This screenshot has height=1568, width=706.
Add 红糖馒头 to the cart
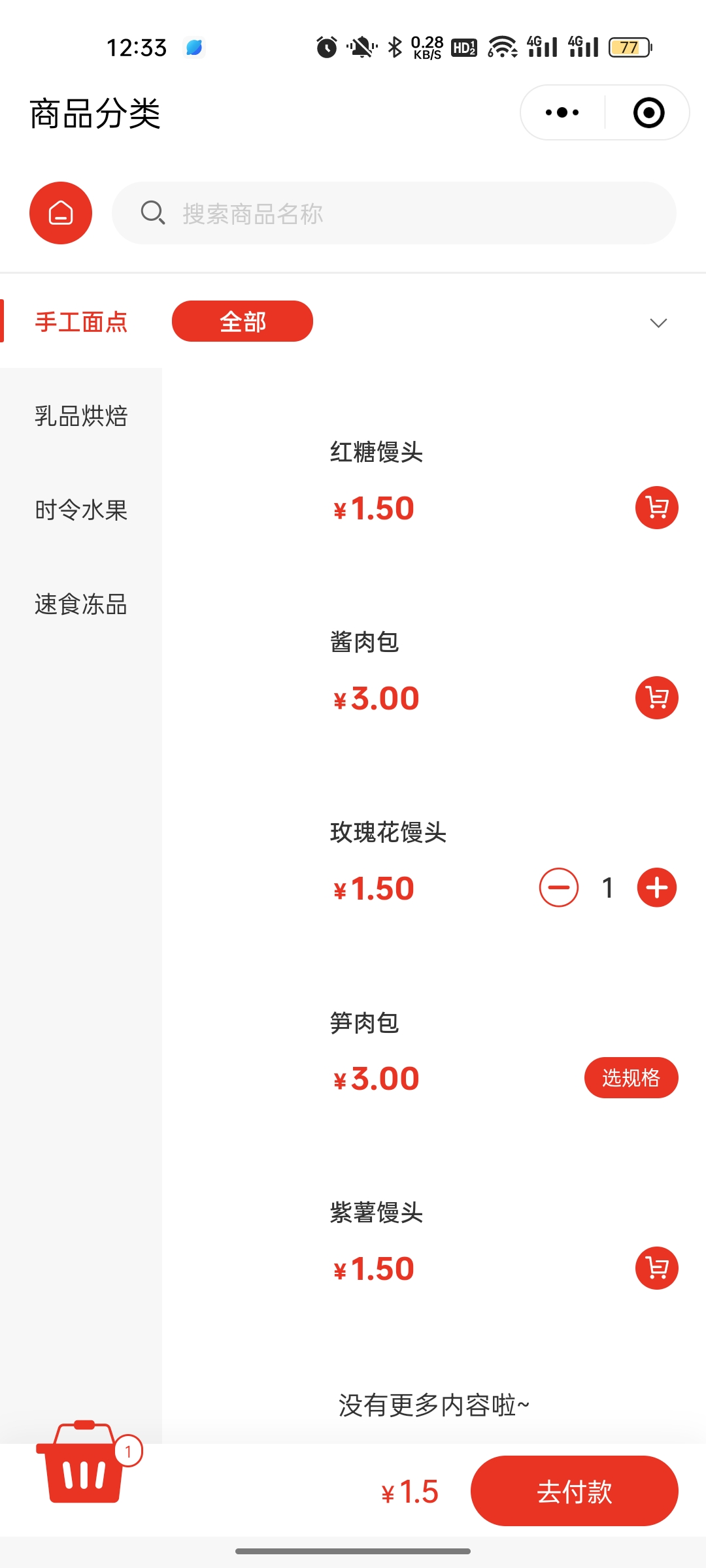pyautogui.click(x=657, y=508)
